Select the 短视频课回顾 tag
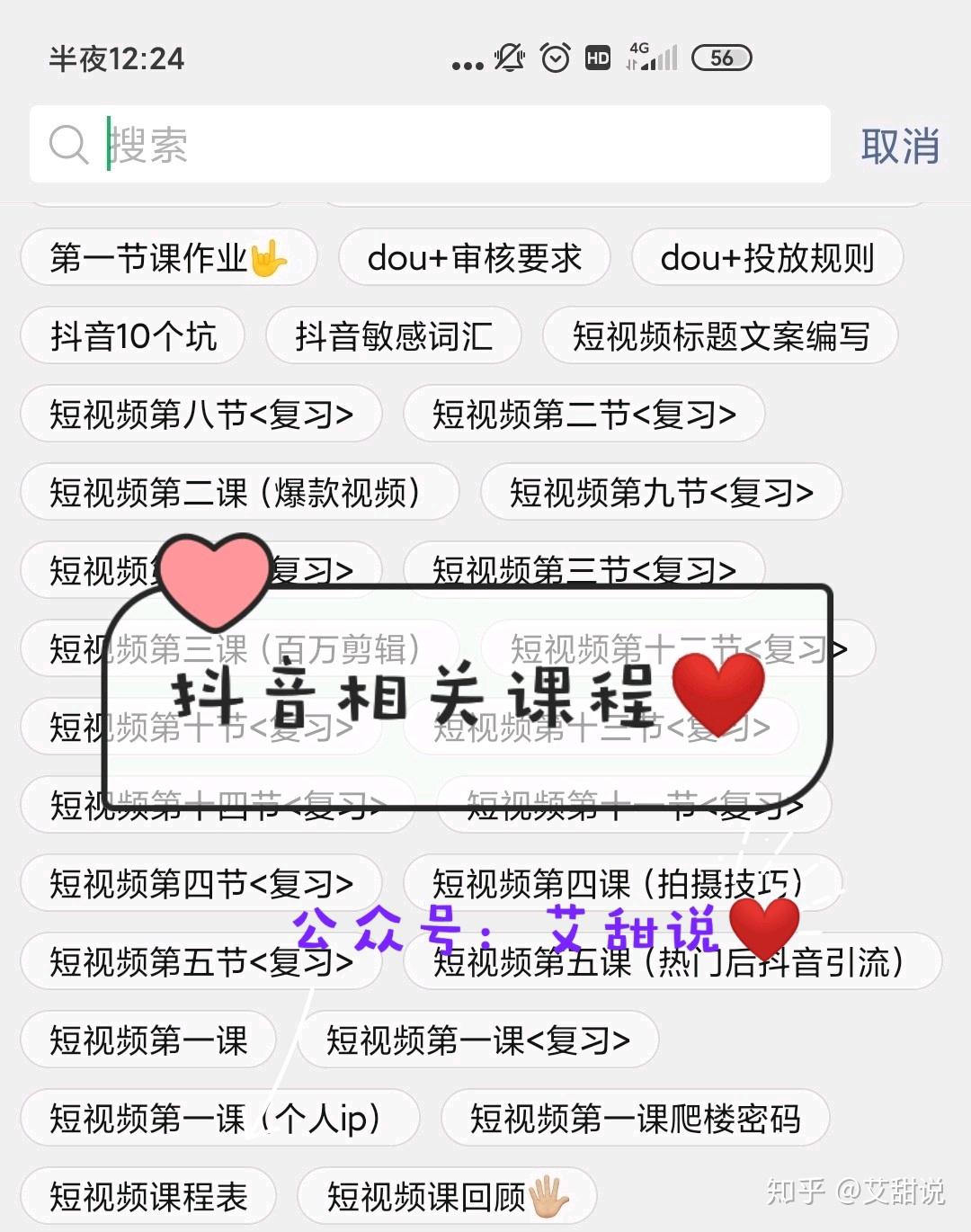971x1232 pixels. pos(447,1197)
